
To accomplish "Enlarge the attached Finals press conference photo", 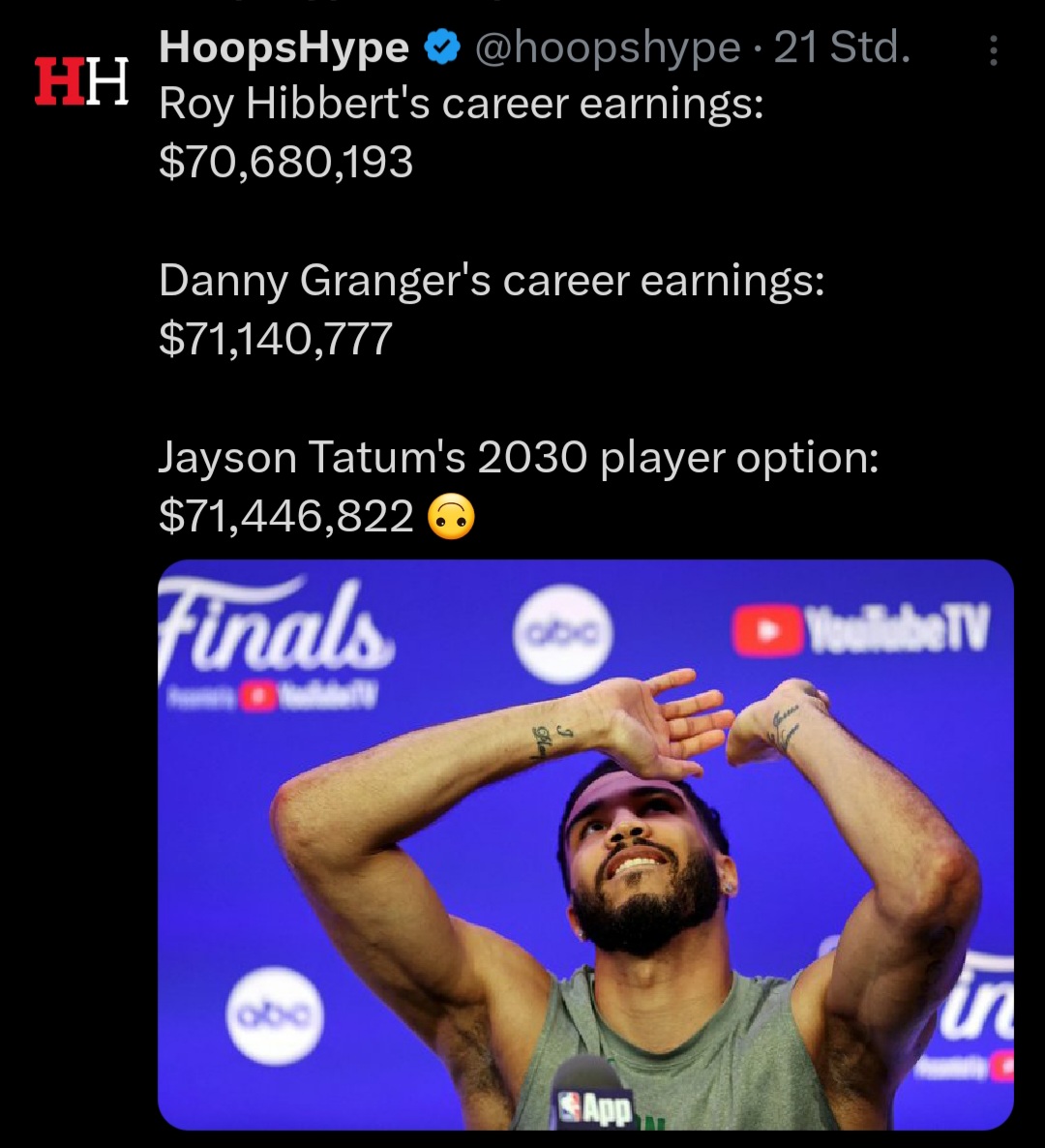I will [x=585, y=844].
